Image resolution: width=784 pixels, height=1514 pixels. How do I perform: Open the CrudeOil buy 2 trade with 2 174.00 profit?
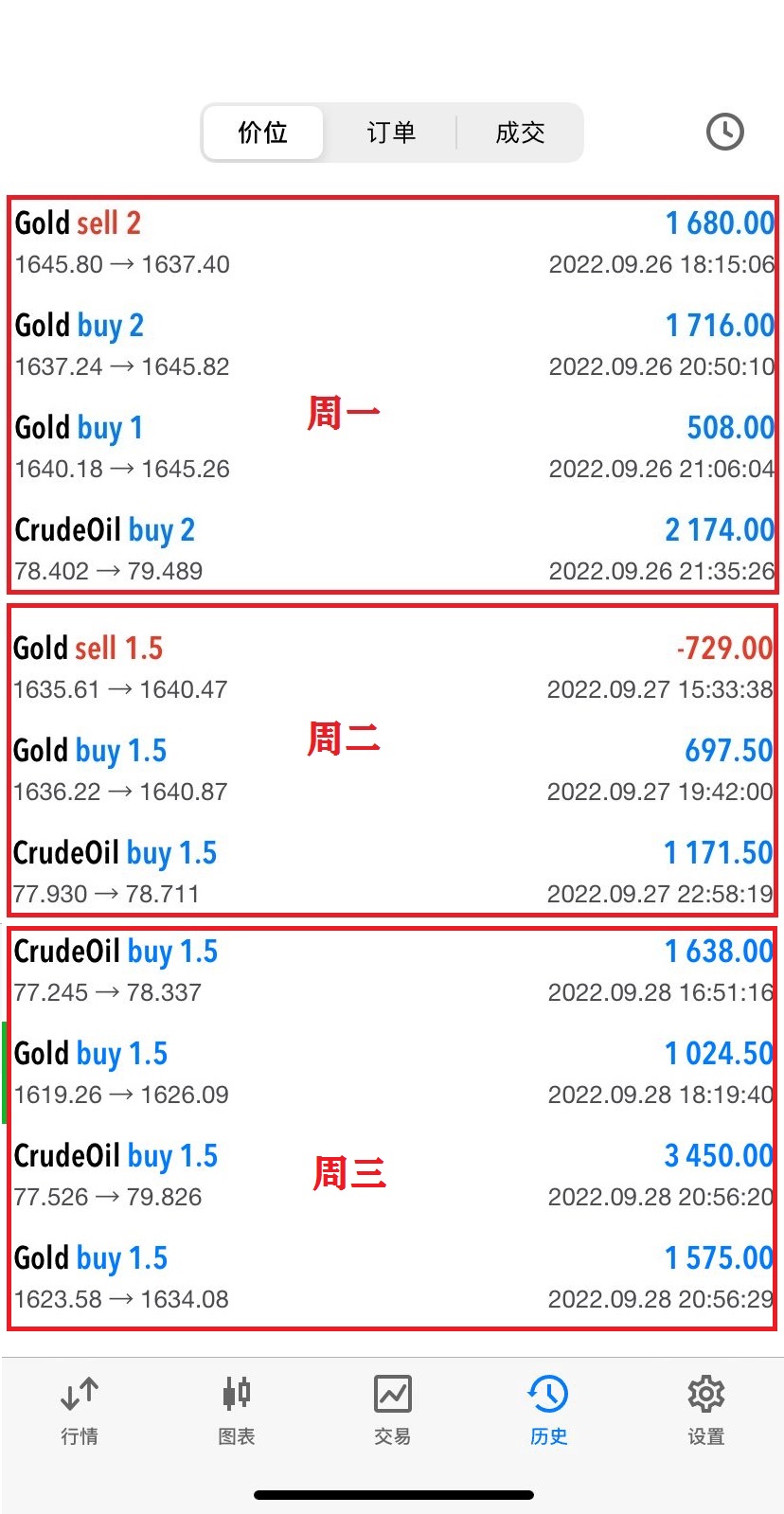(393, 549)
